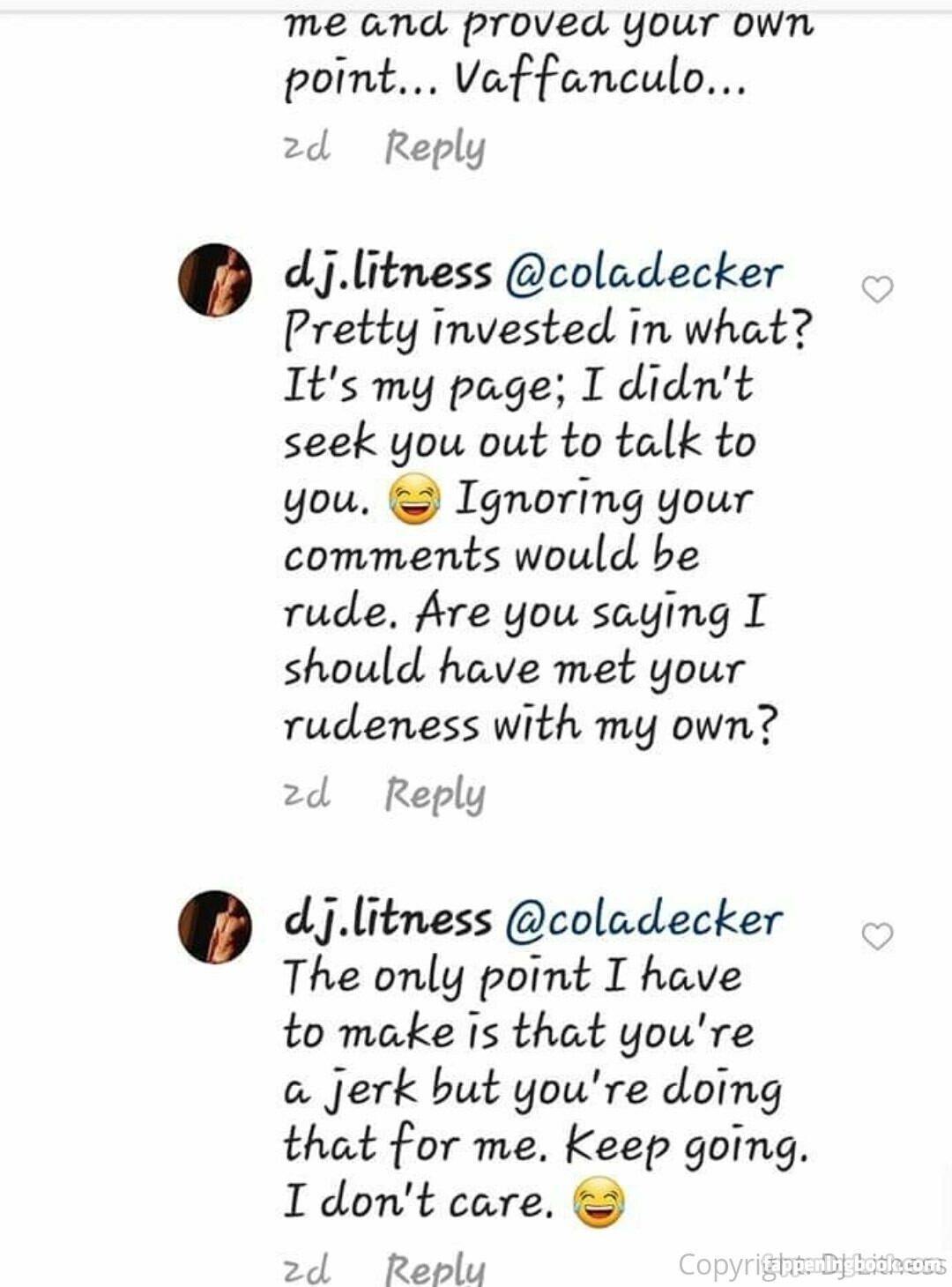Reply to the "Pretty invested in what?" comment

(435, 794)
